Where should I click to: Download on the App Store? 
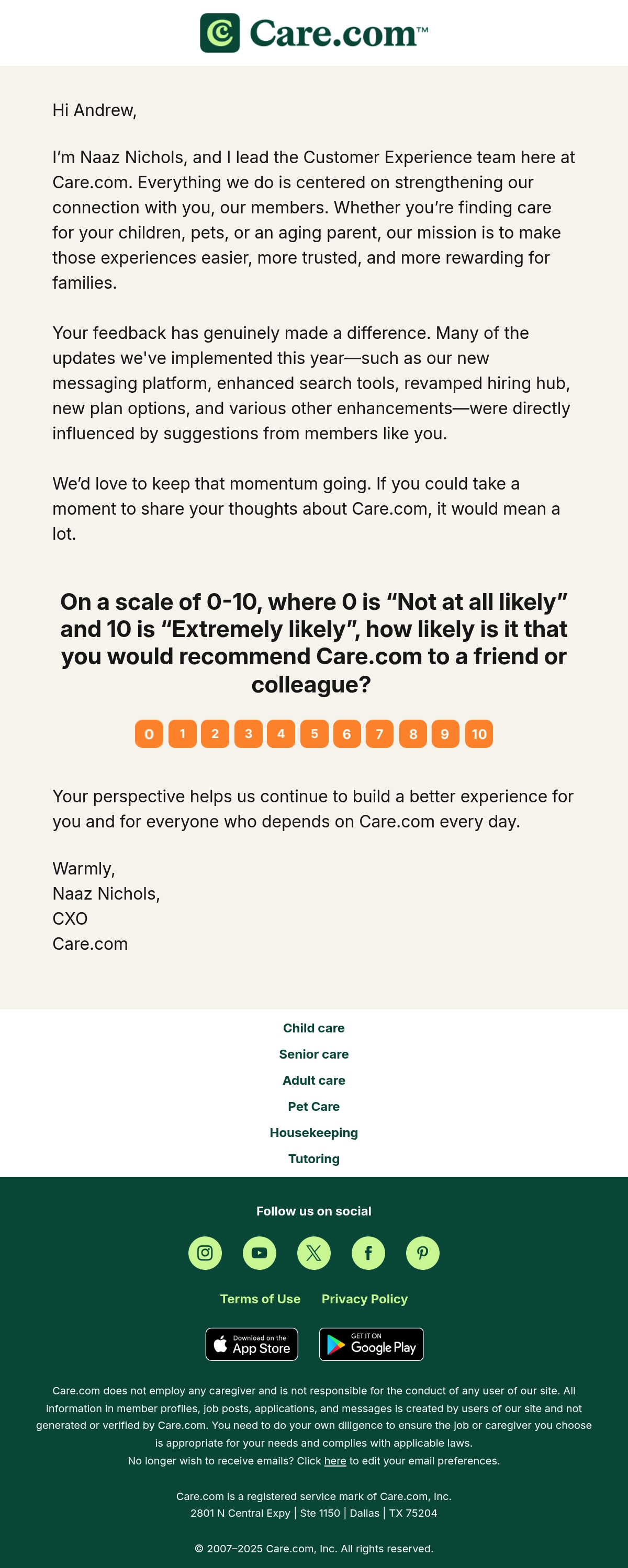pos(252,1344)
